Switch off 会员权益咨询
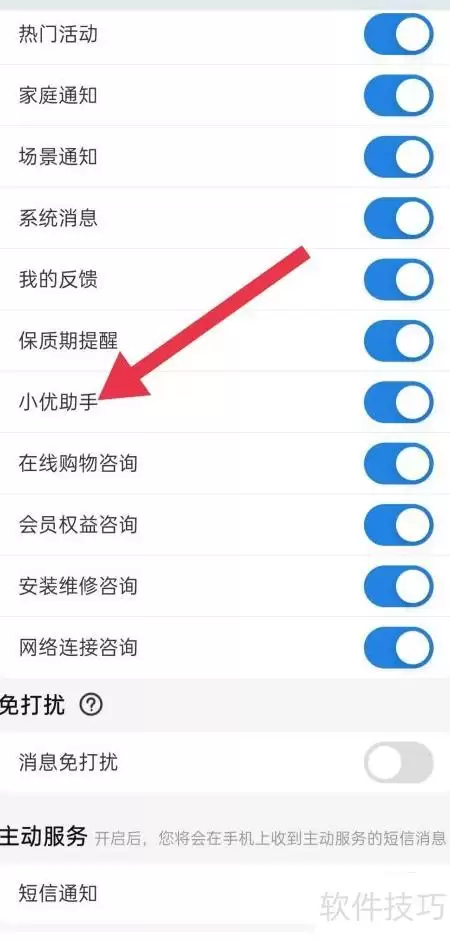Viewport: 450px width, 940px height. 398,525
